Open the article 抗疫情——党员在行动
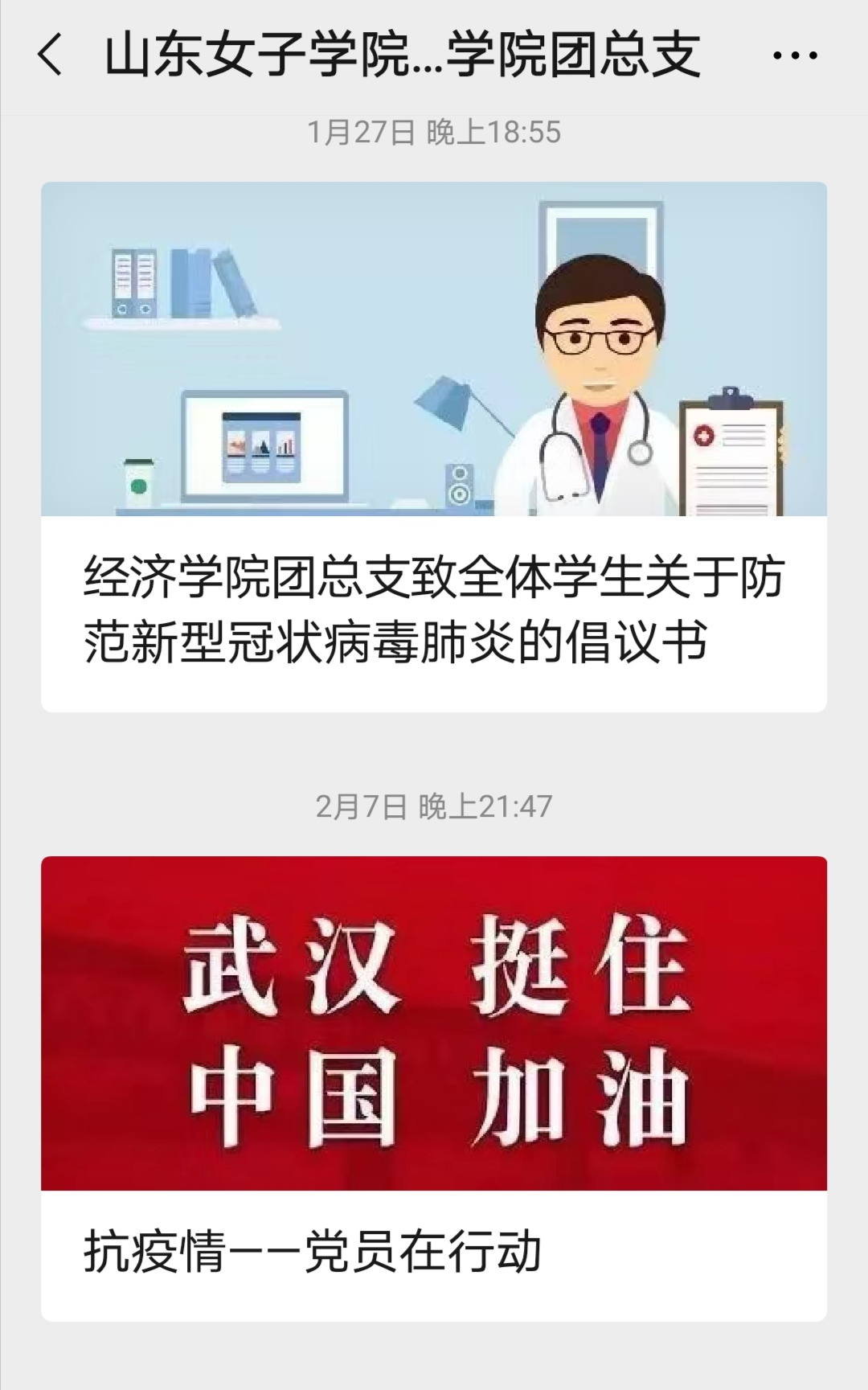The width and height of the screenshot is (868, 1390). 434,1252
